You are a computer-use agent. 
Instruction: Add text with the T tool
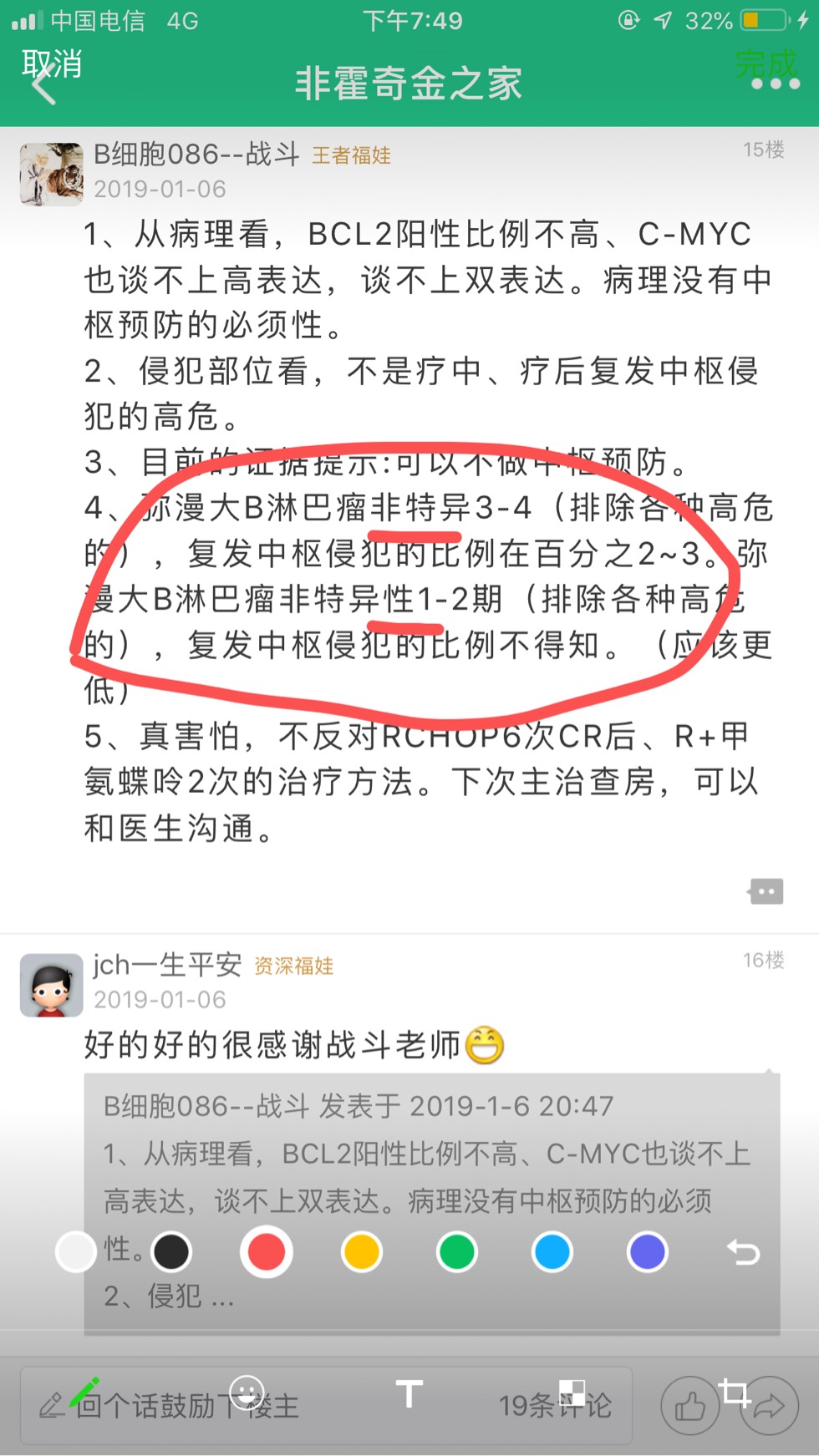(x=409, y=1393)
